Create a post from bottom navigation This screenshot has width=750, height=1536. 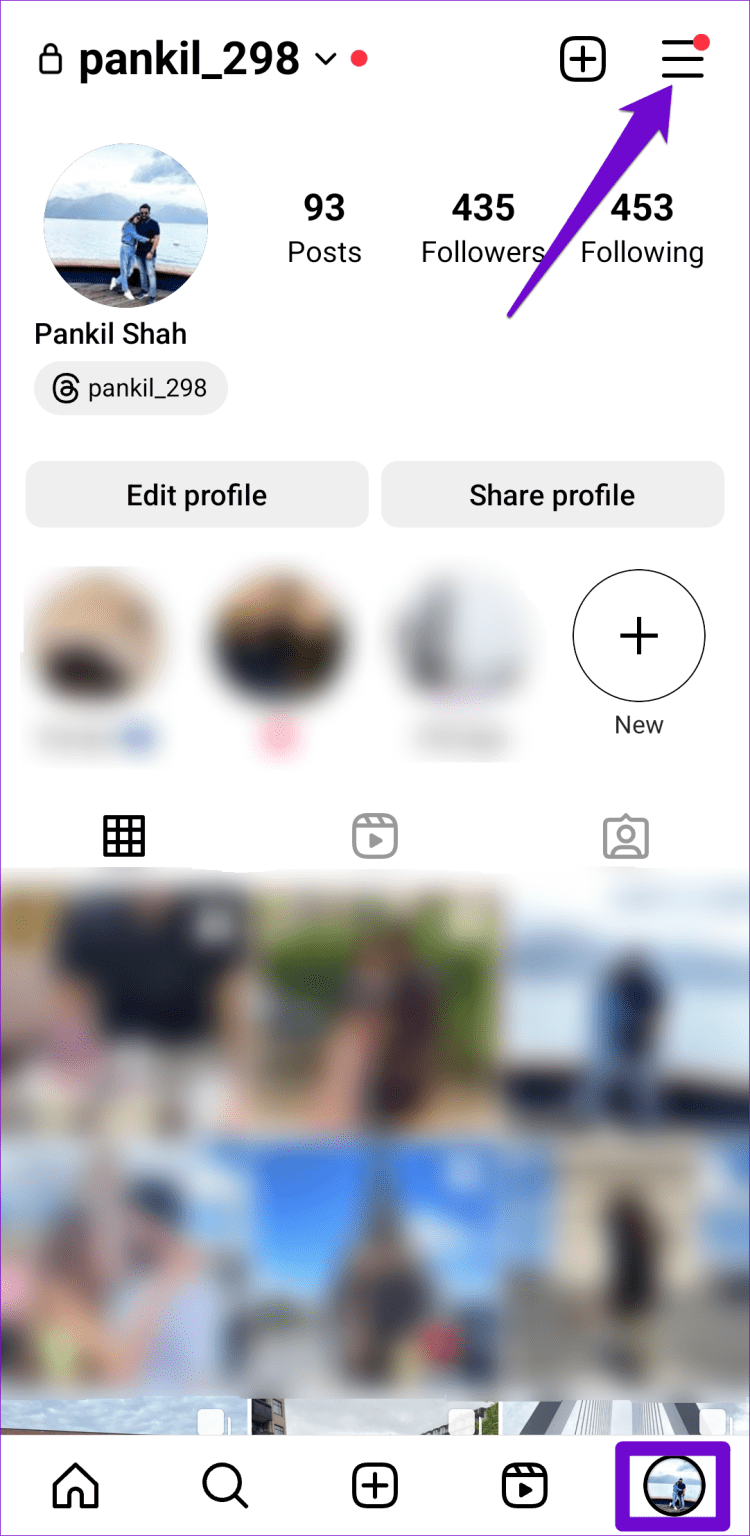375,1486
